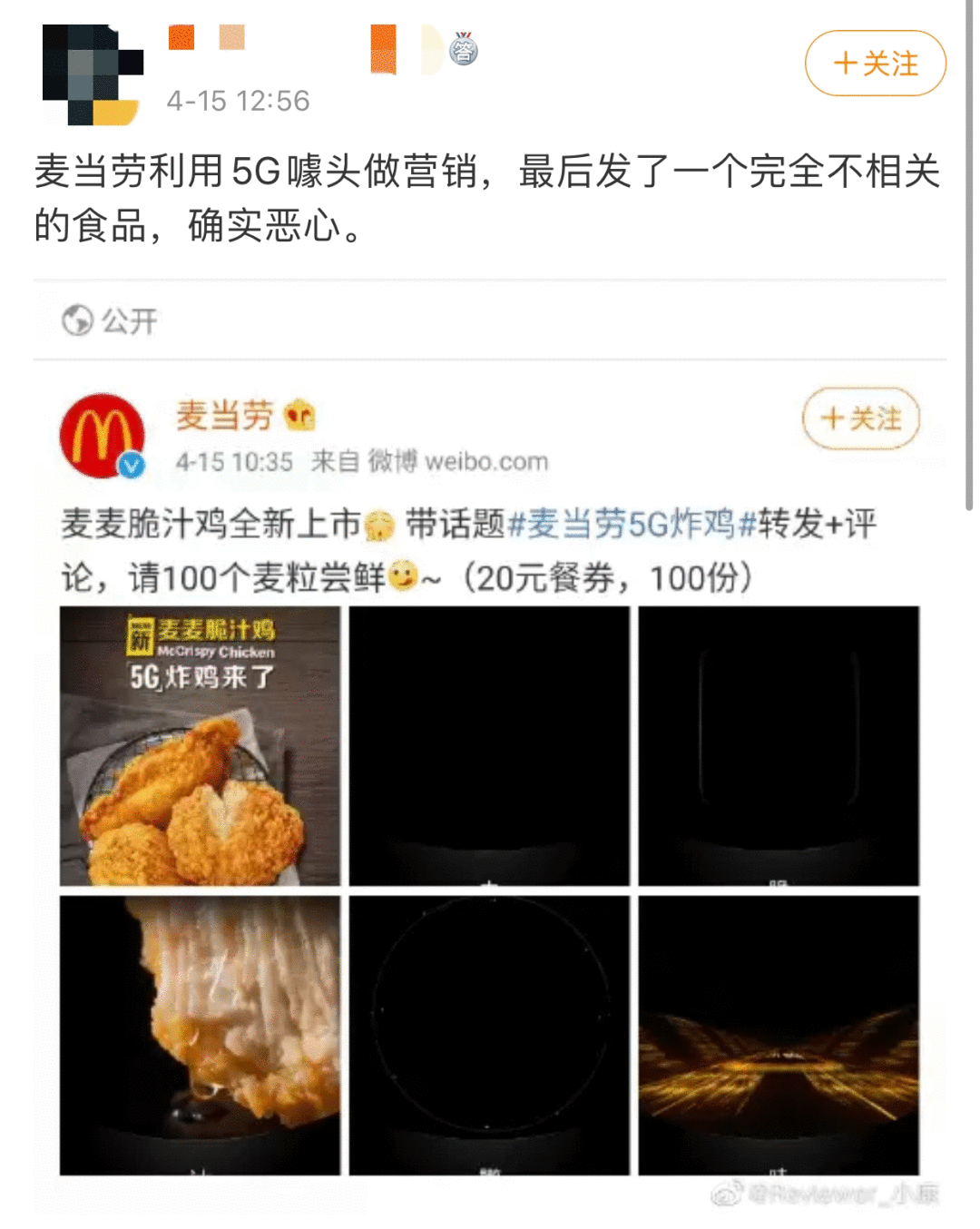Open the golden light tunnel image
Screen dimensions: 980x1229
pos(778,1035)
